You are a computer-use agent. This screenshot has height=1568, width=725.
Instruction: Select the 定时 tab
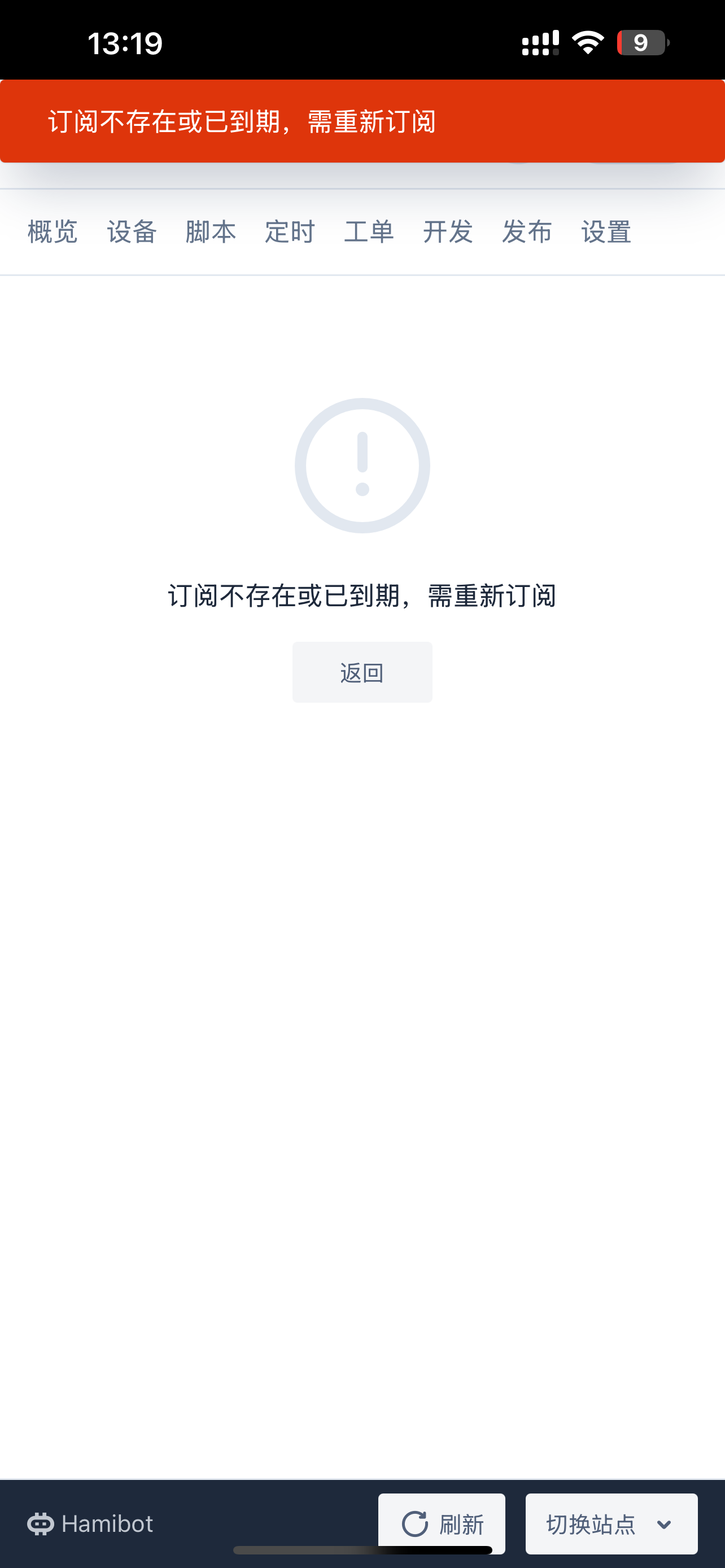(290, 232)
